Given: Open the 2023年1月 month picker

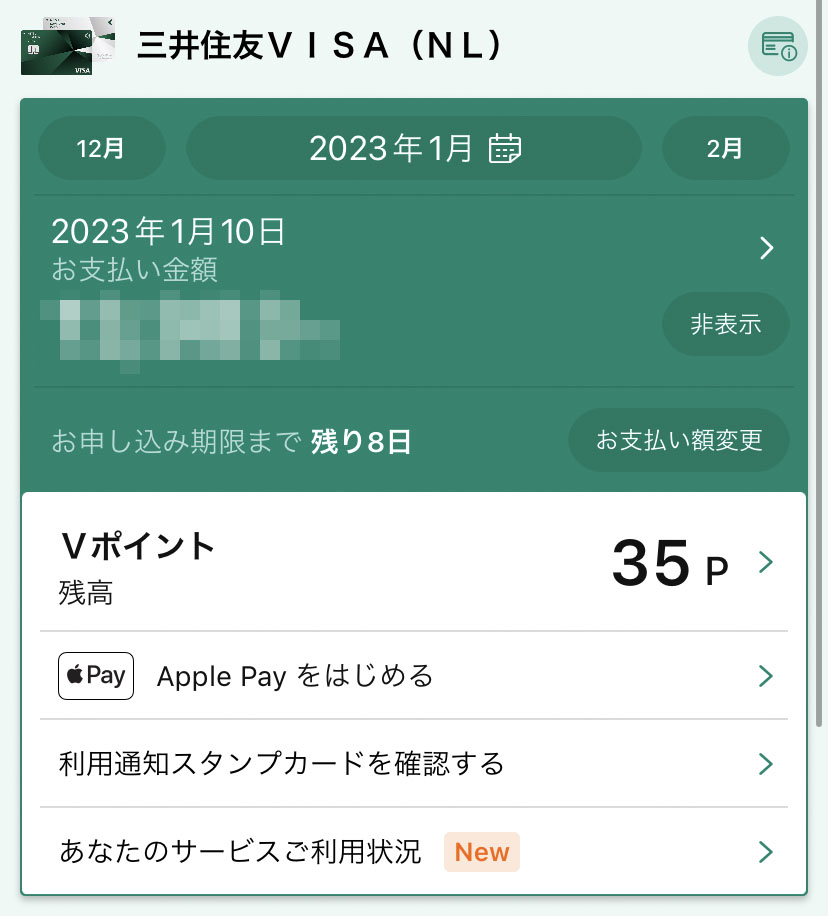Looking at the screenshot, I should tap(414, 149).
